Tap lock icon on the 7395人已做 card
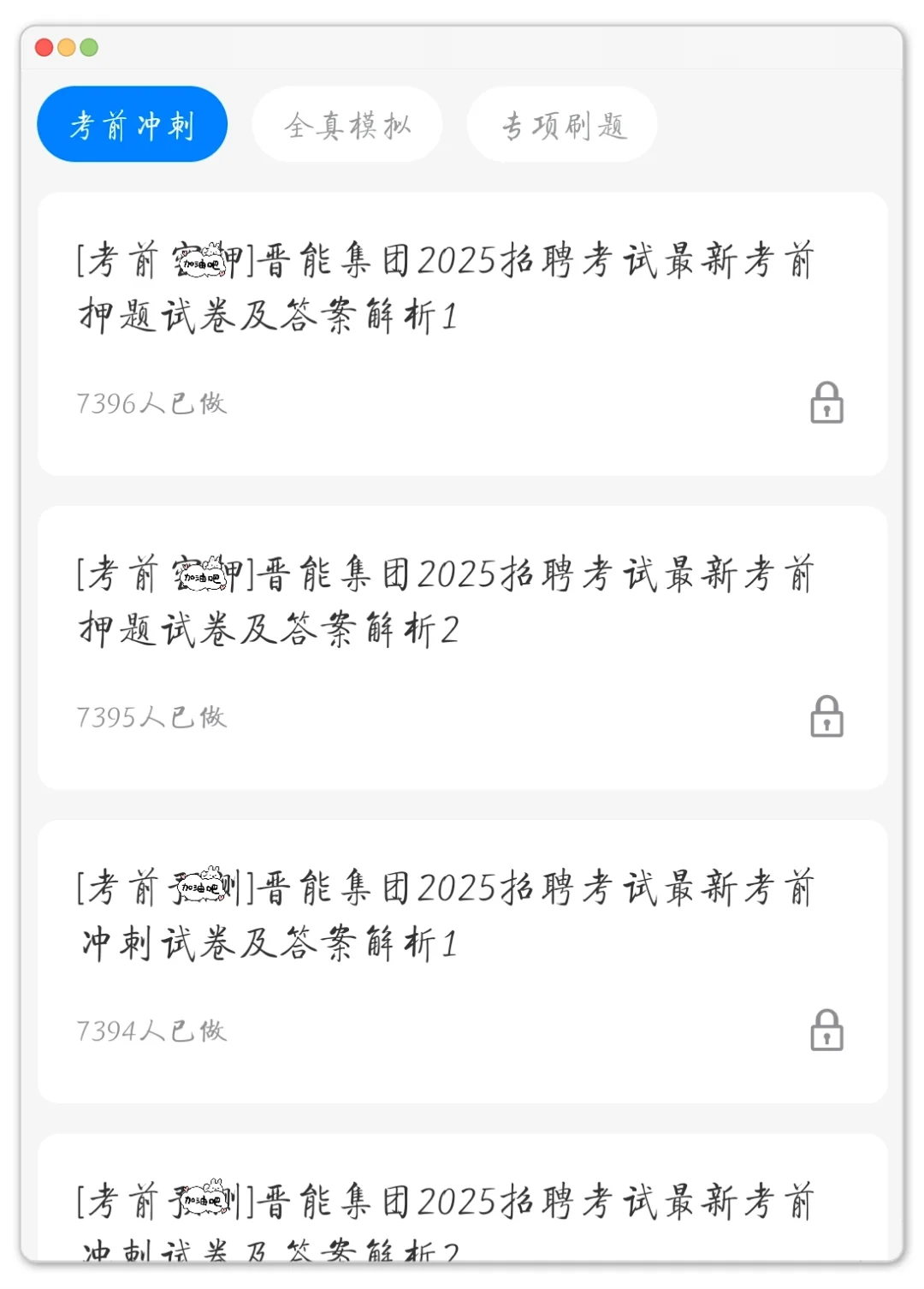Viewport: 924px width, 1289px height. pyautogui.click(x=826, y=716)
